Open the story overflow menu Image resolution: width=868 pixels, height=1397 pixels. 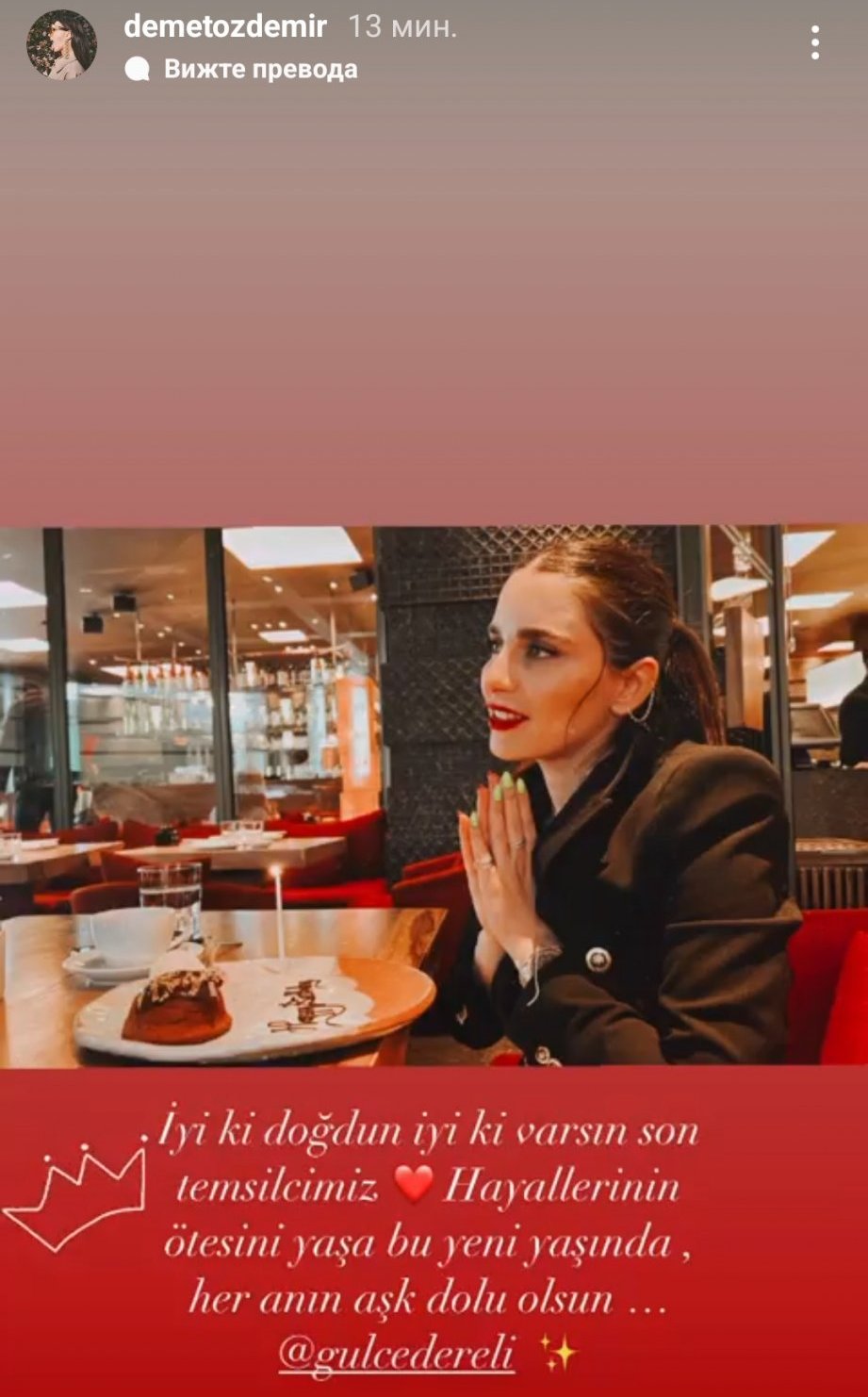click(815, 42)
